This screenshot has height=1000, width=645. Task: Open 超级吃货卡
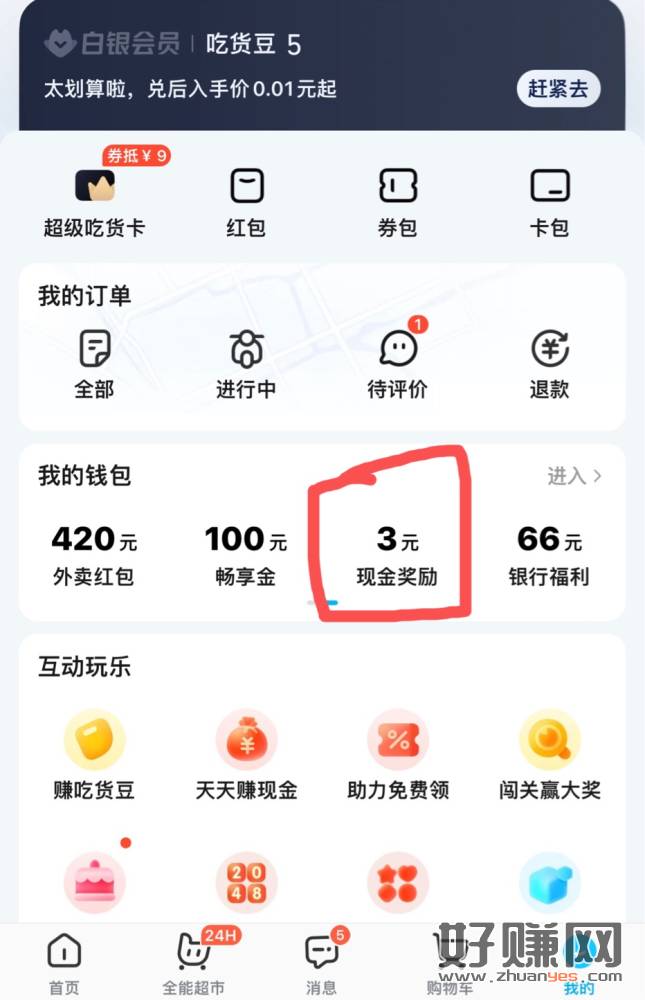pyautogui.click(x=94, y=202)
